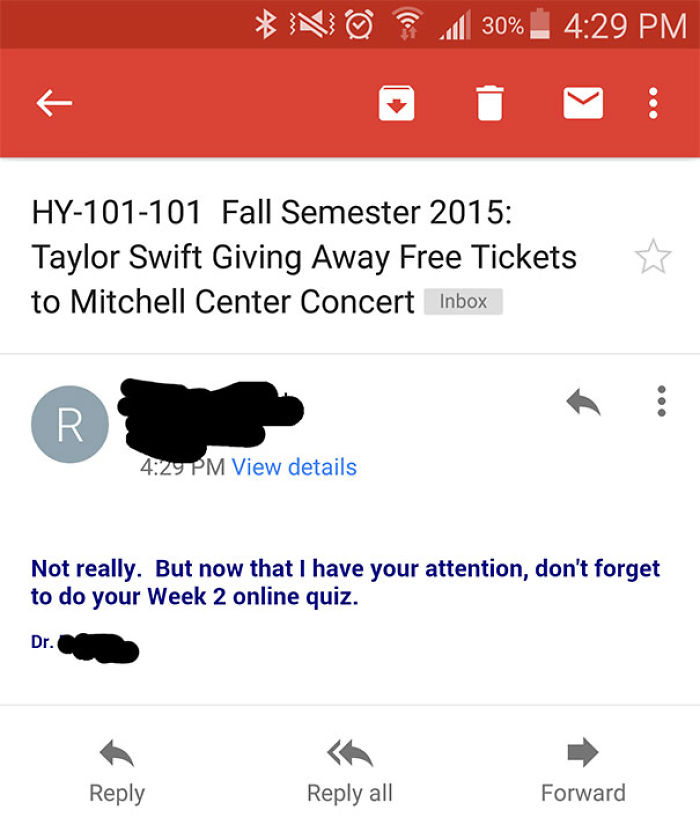
Task: Delete this email with the trash icon
Action: tap(489, 102)
